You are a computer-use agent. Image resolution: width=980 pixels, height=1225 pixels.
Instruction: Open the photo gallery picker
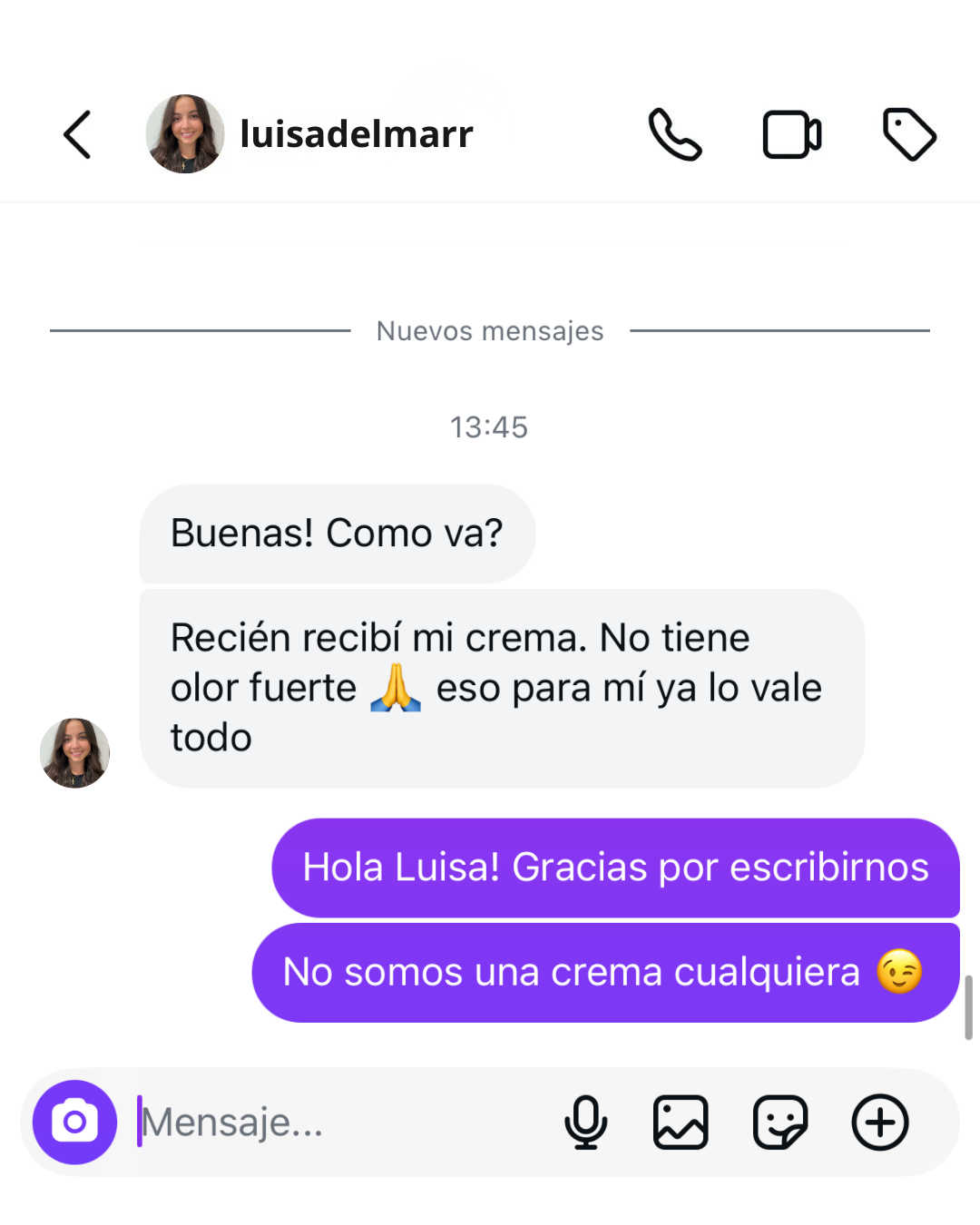point(681,1122)
